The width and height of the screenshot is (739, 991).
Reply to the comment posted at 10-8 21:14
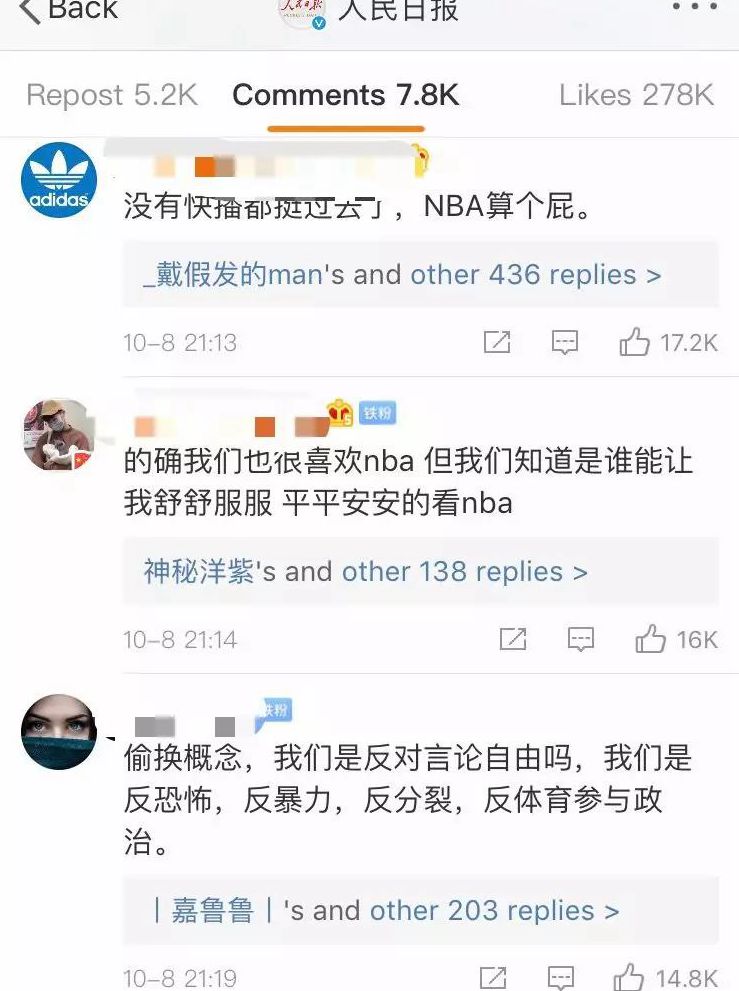click(581, 639)
